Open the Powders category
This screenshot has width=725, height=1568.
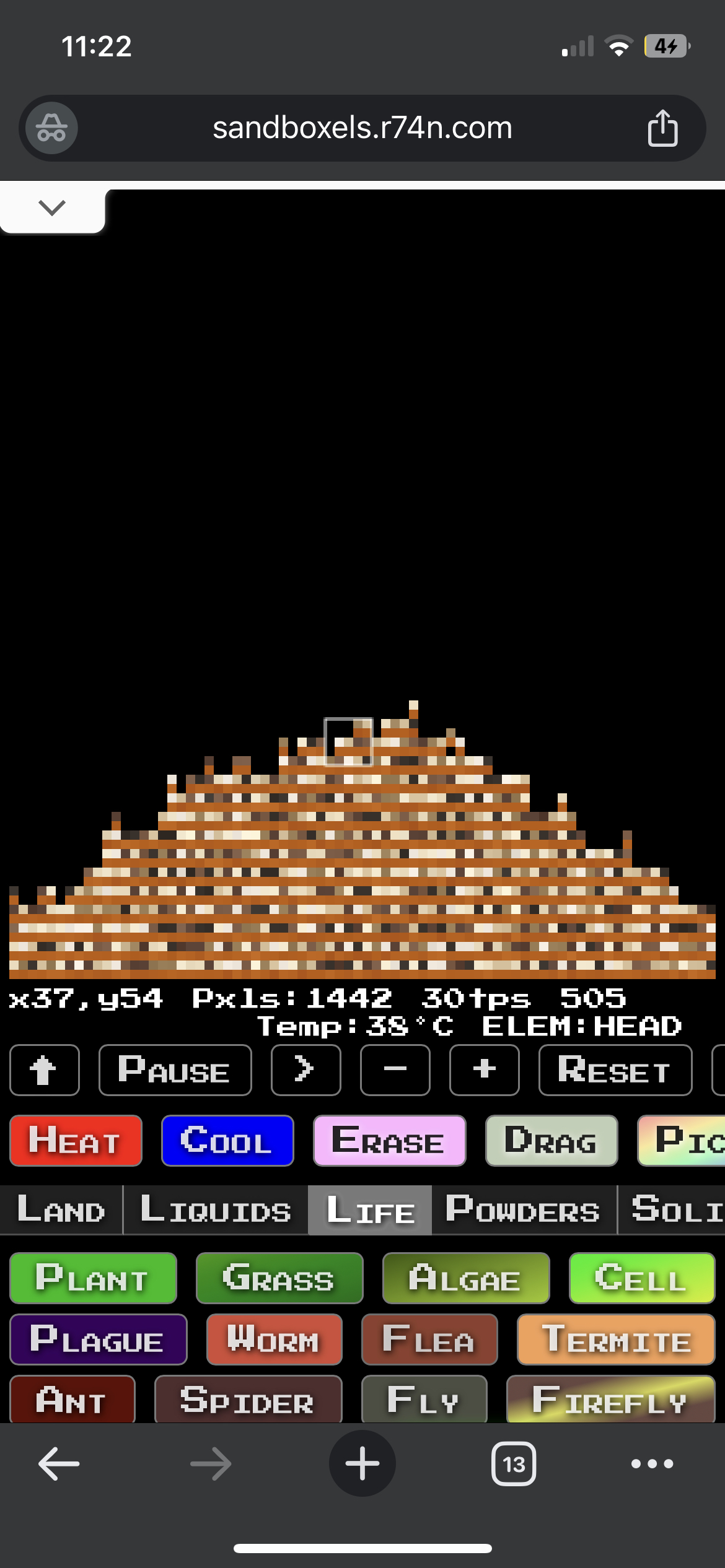pyautogui.click(x=524, y=1210)
